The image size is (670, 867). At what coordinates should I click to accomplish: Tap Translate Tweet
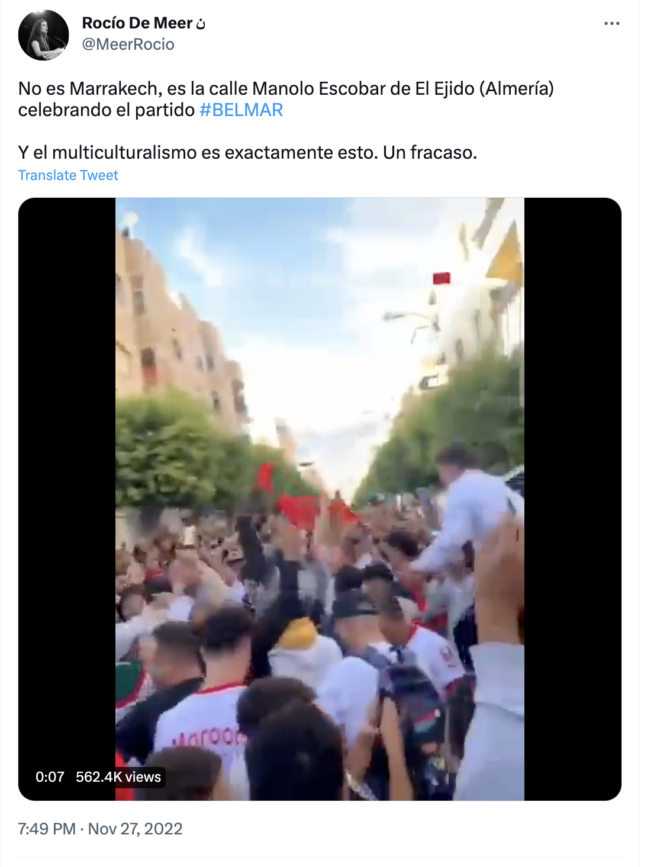pos(68,175)
